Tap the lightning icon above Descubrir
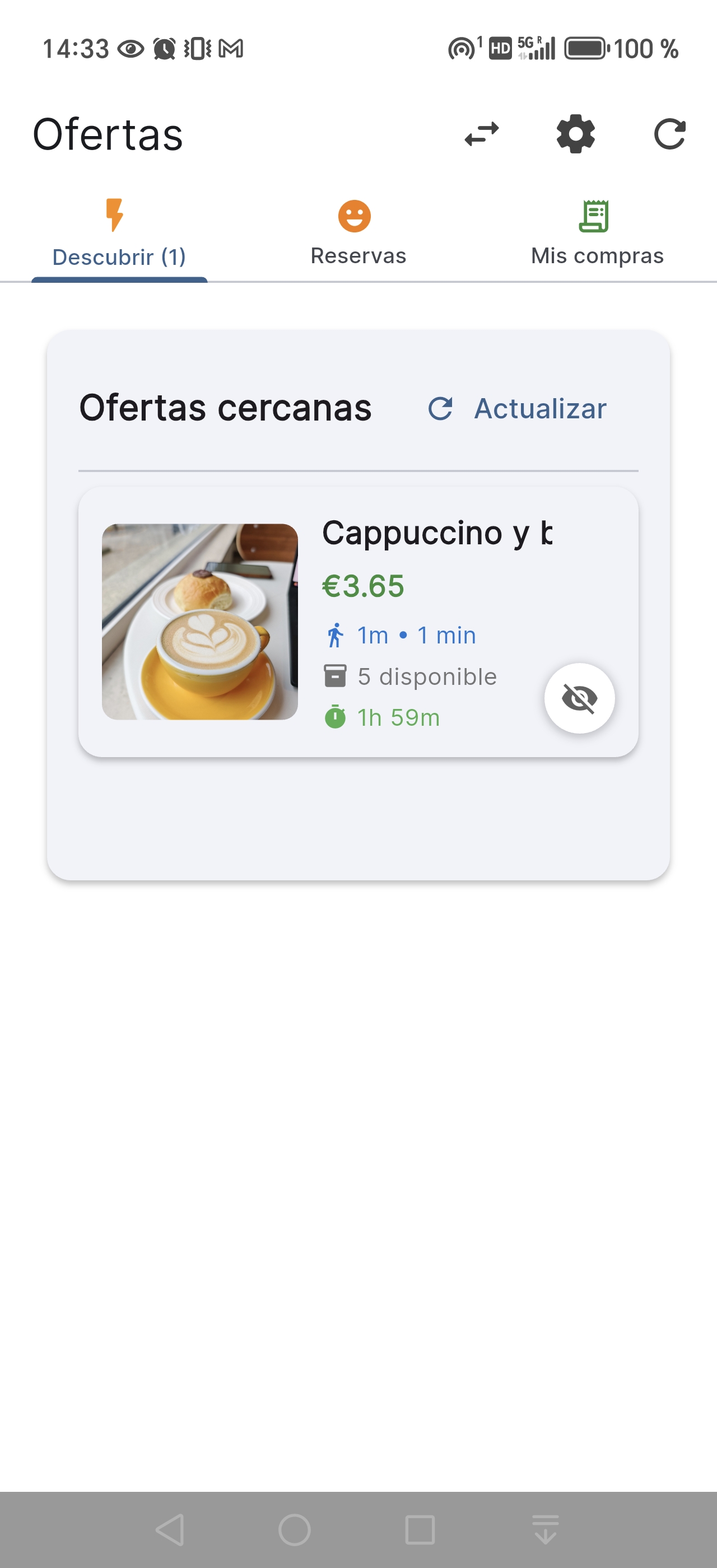This screenshot has width=717, height=1568. (115, 216)
